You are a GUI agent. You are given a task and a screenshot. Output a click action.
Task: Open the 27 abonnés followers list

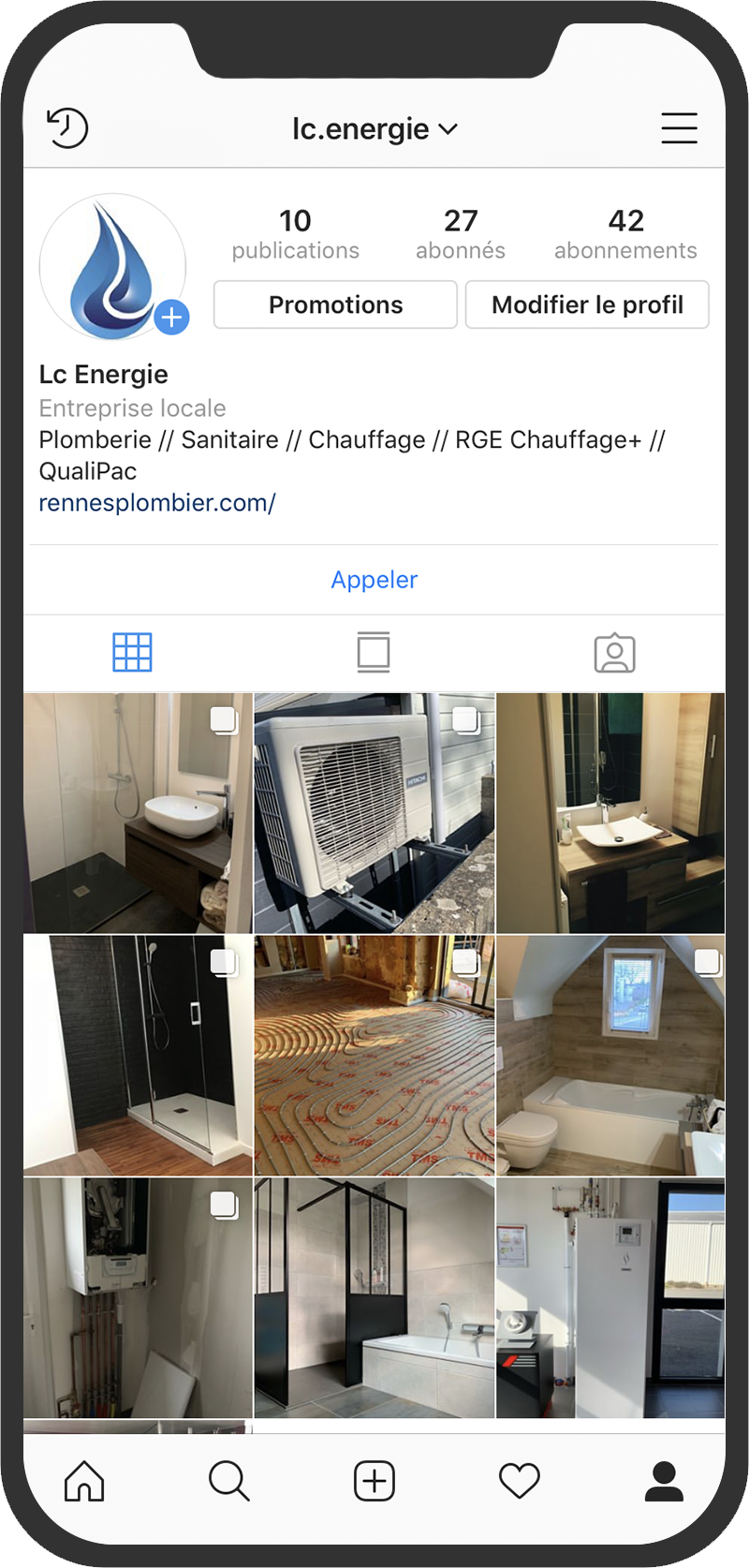point(460,234)
